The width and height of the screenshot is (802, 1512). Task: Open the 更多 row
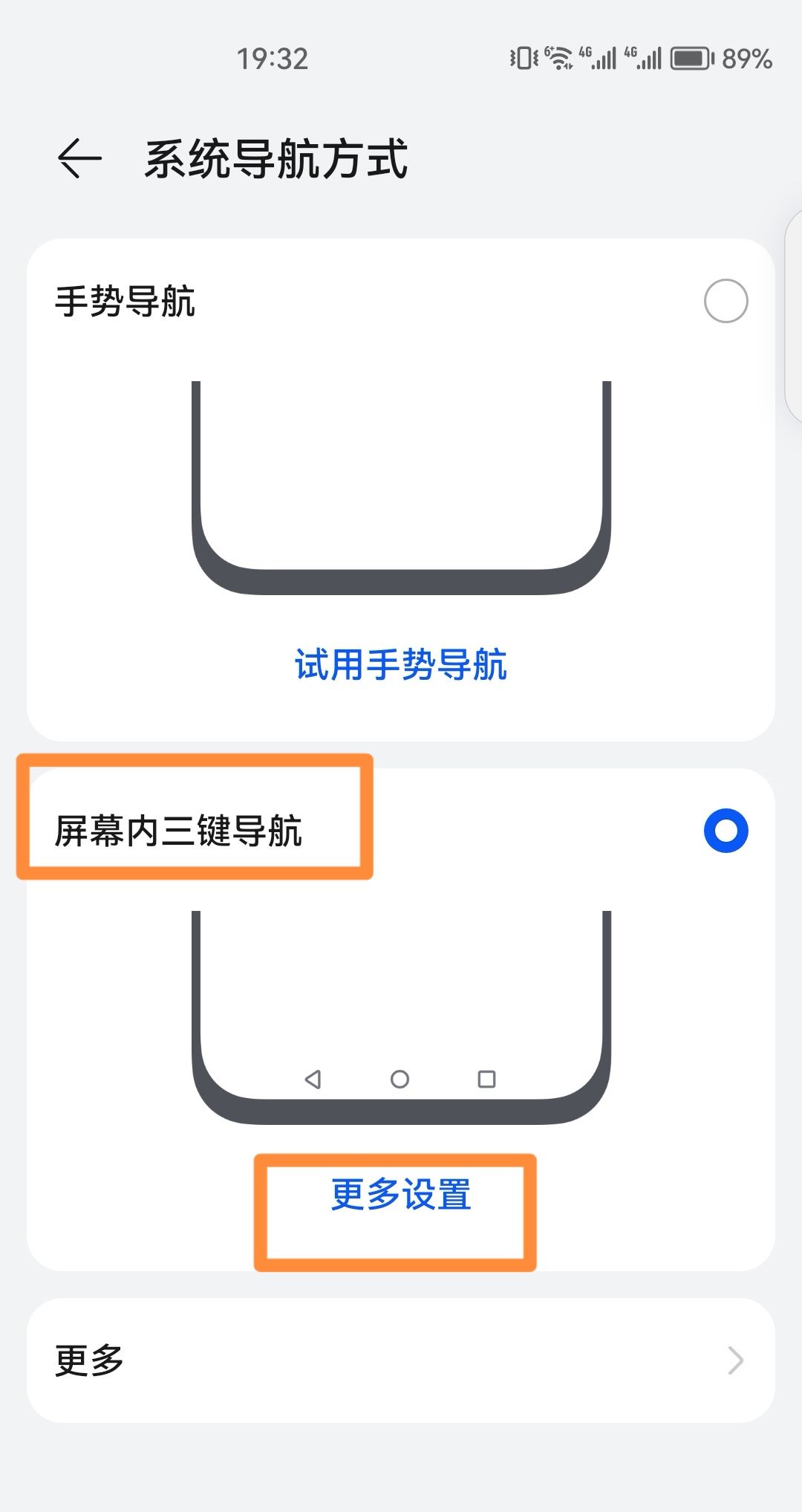(400, 1360)
